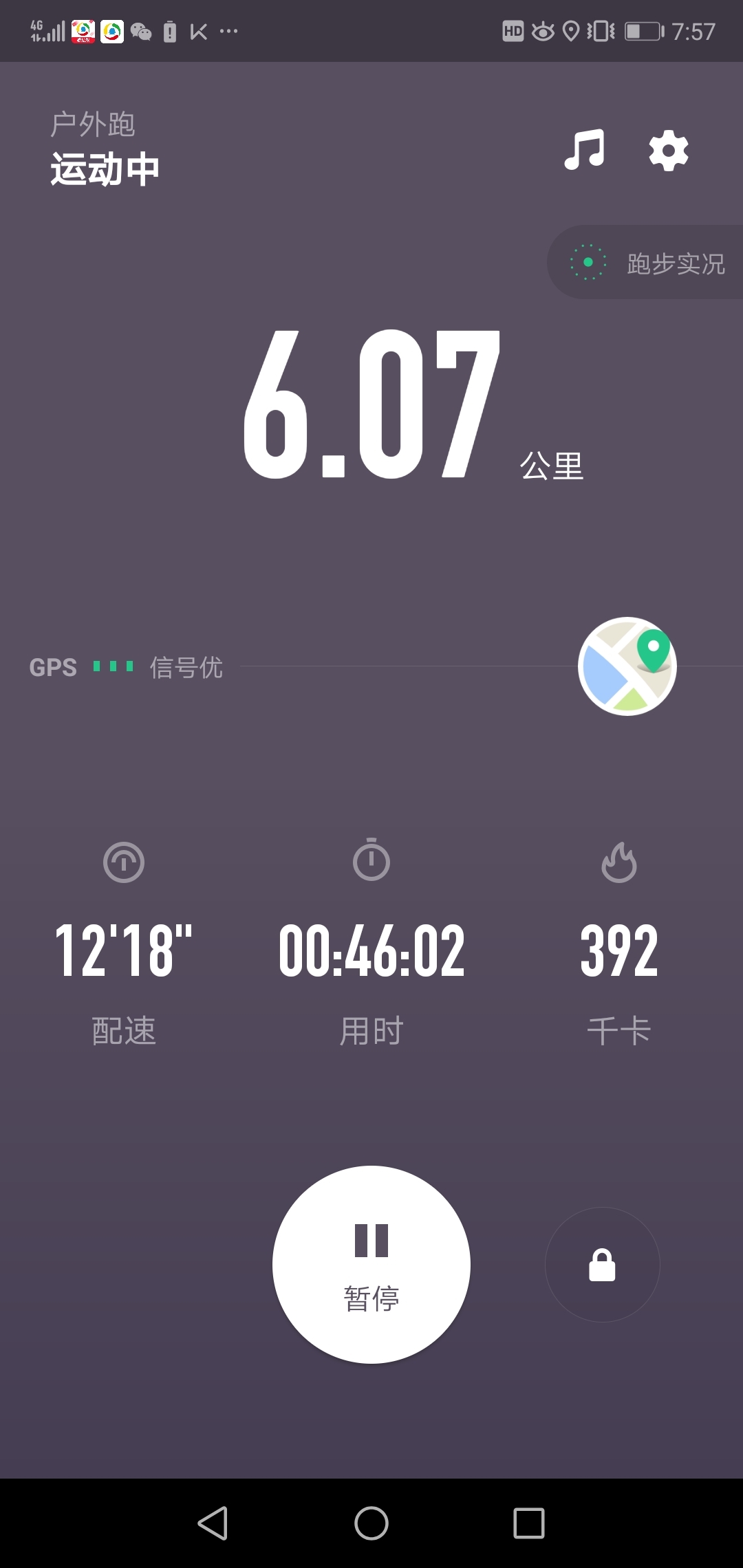Pause the run with 暂停 button
This screenshot has width=743, height=1568.
(371, 1264)
